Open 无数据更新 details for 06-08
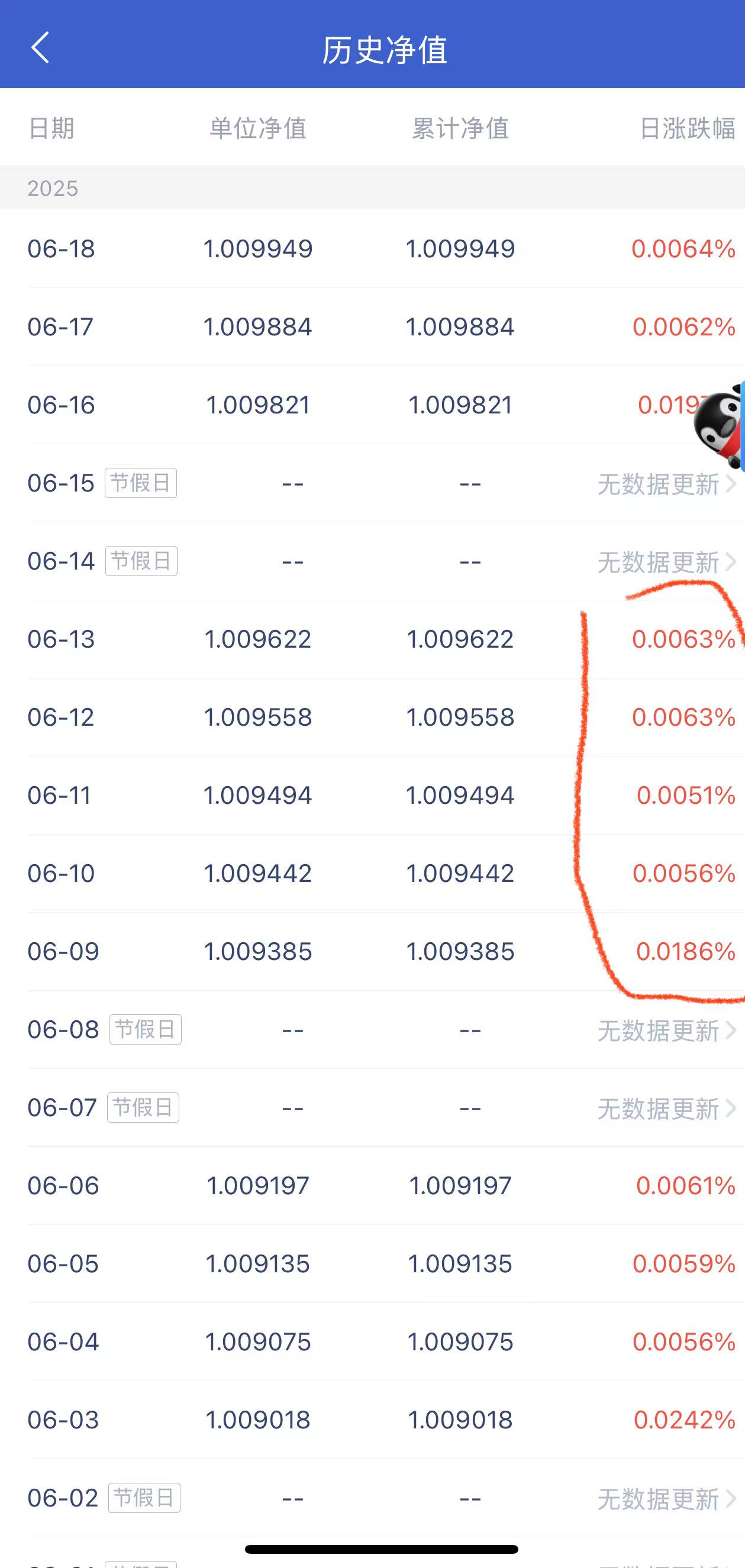 [x=666, y=1030]
